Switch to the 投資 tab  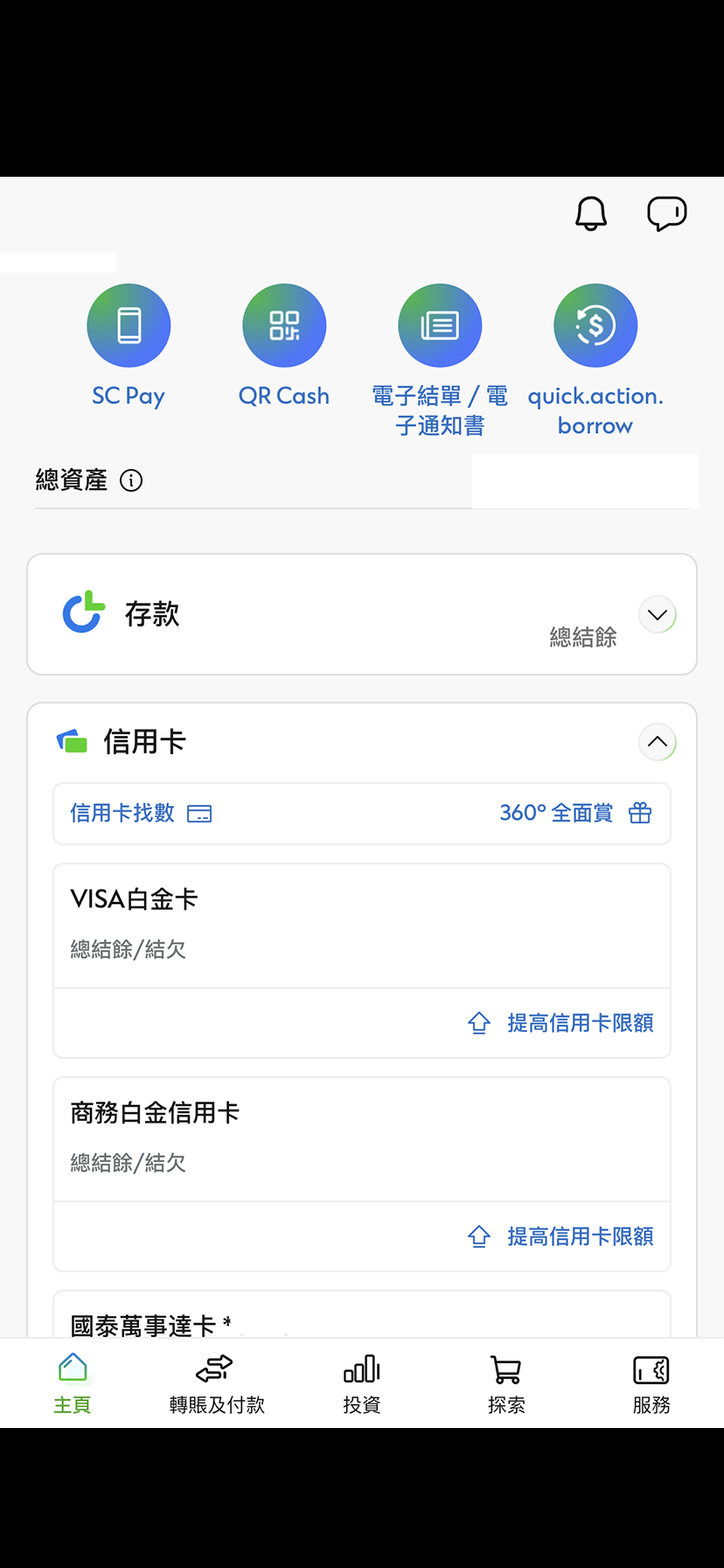(x=361, y=1382)
